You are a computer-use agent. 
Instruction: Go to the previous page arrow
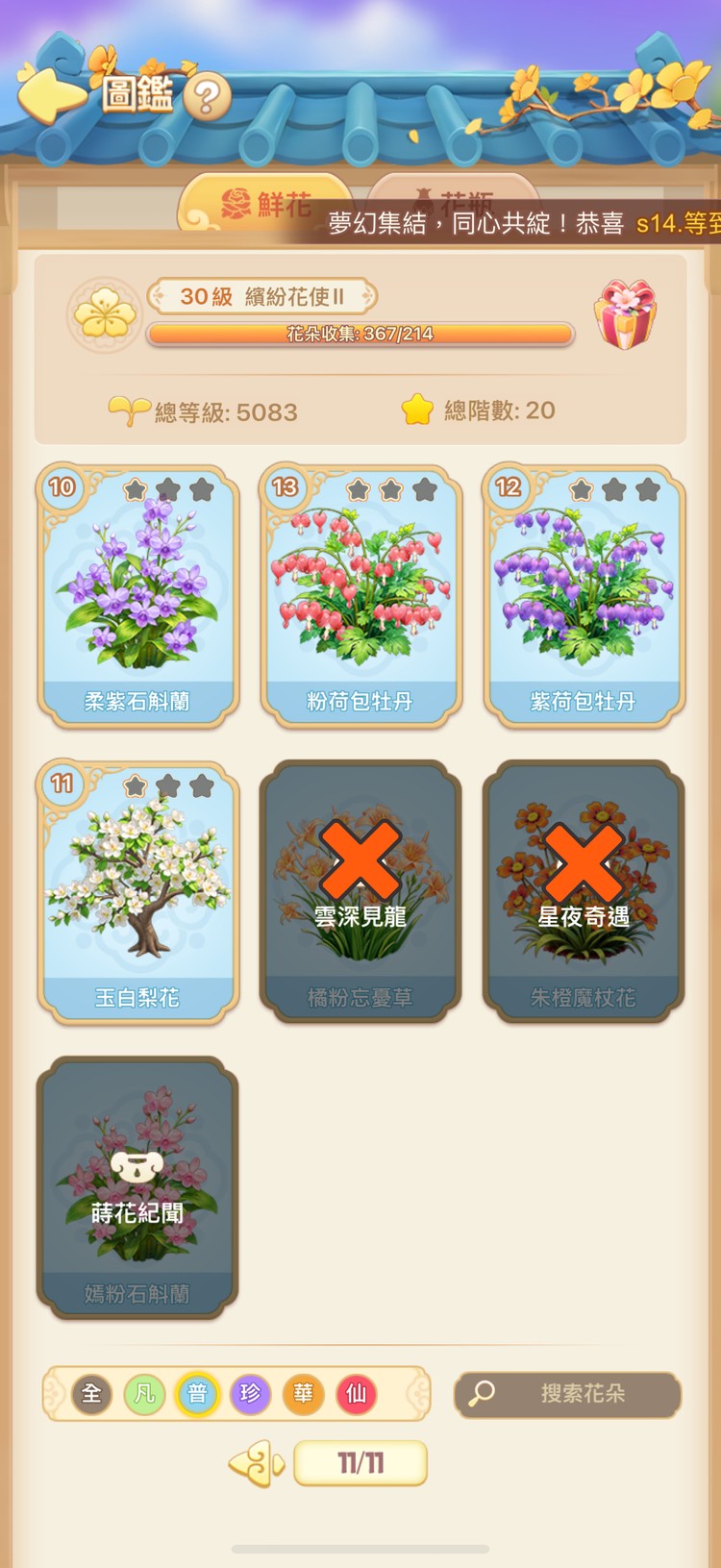coord(256,1464)
